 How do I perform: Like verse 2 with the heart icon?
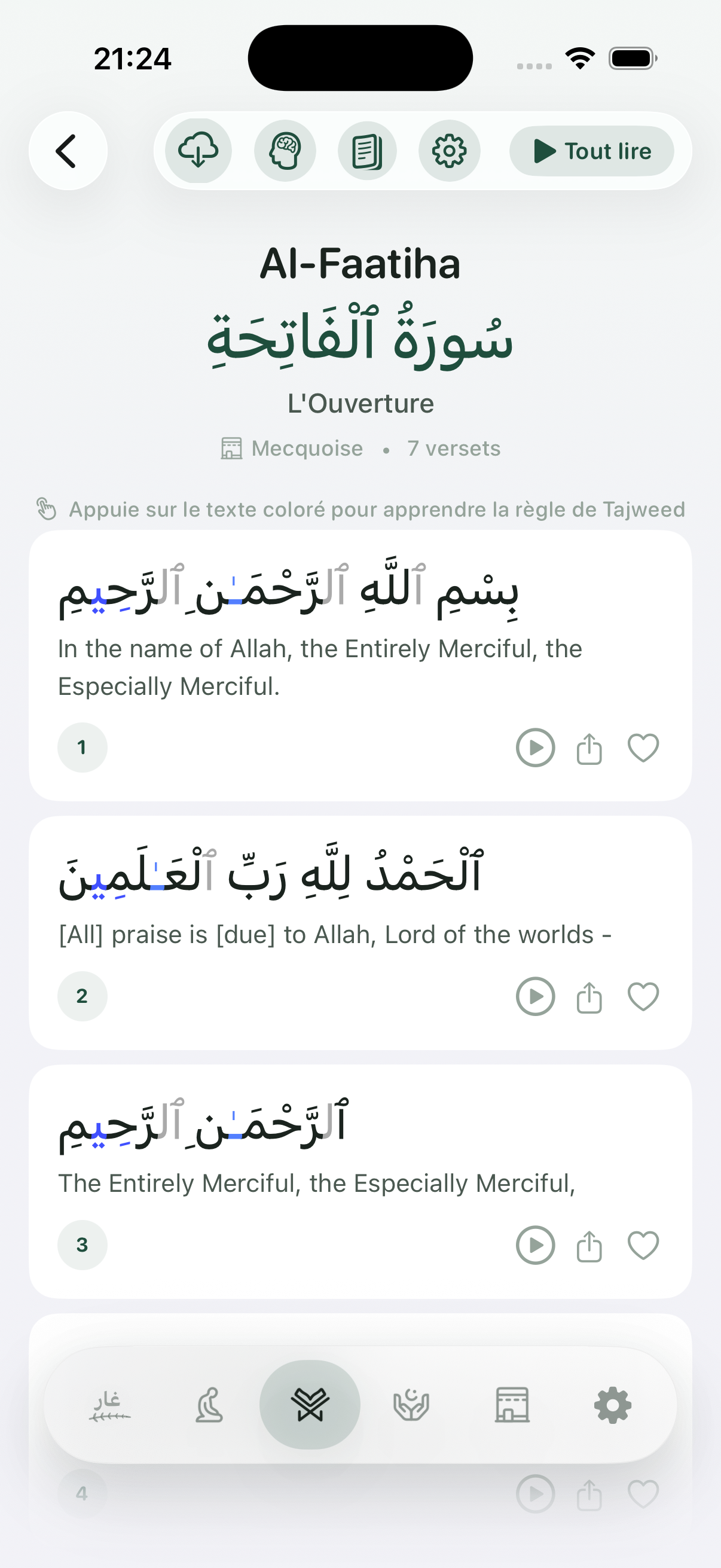(x=643, y=996)
